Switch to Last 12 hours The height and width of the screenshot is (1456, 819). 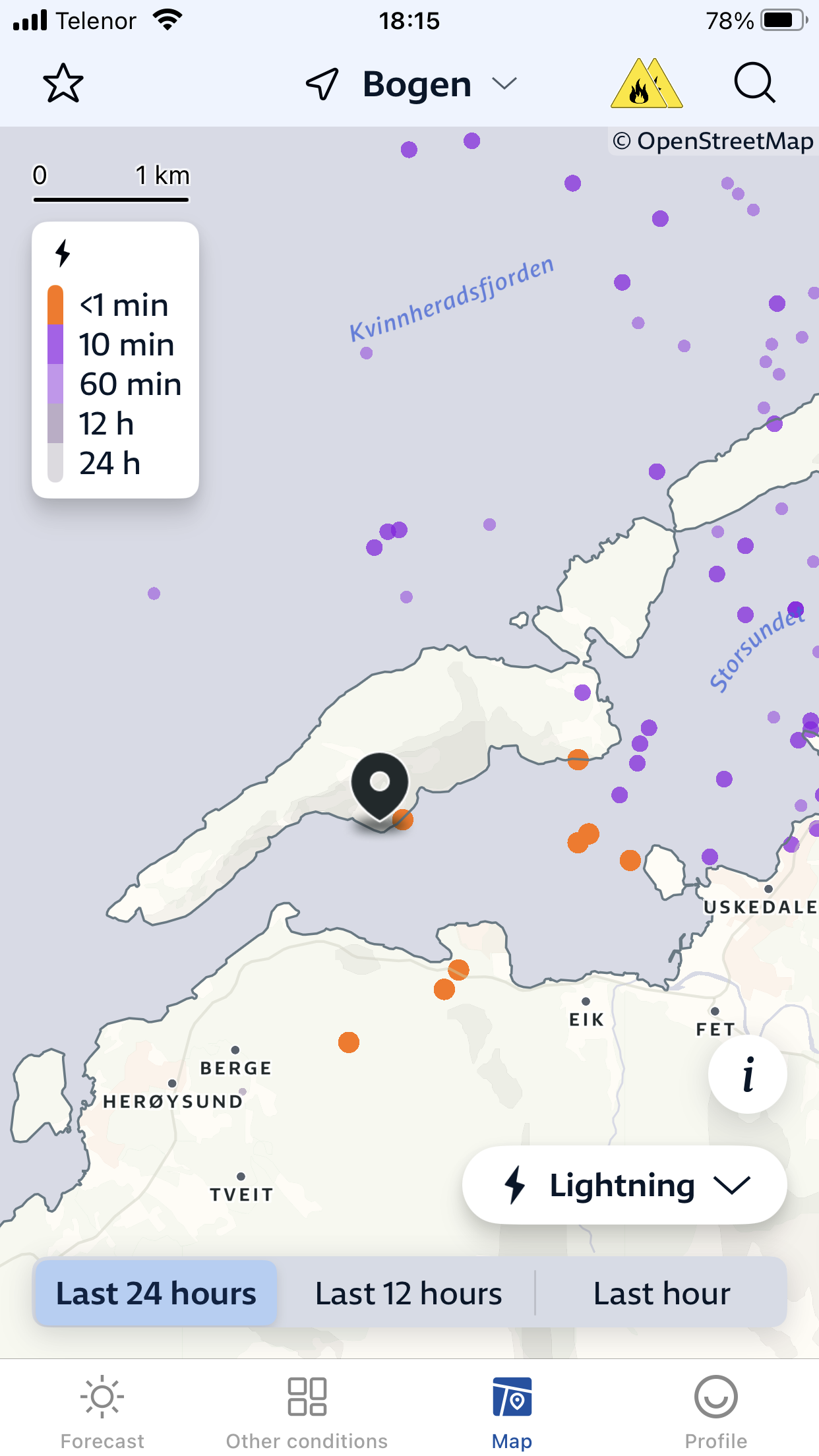click(x=408, y=1293)
